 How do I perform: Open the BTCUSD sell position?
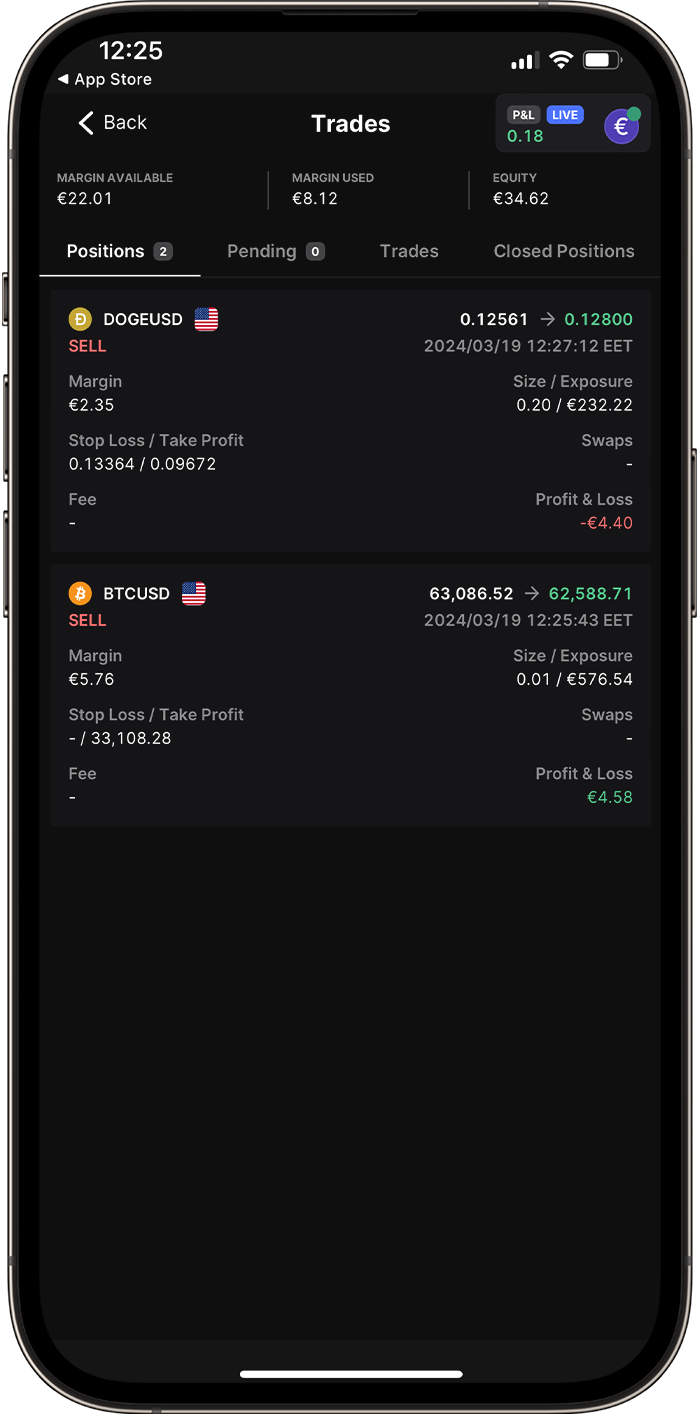350,695
